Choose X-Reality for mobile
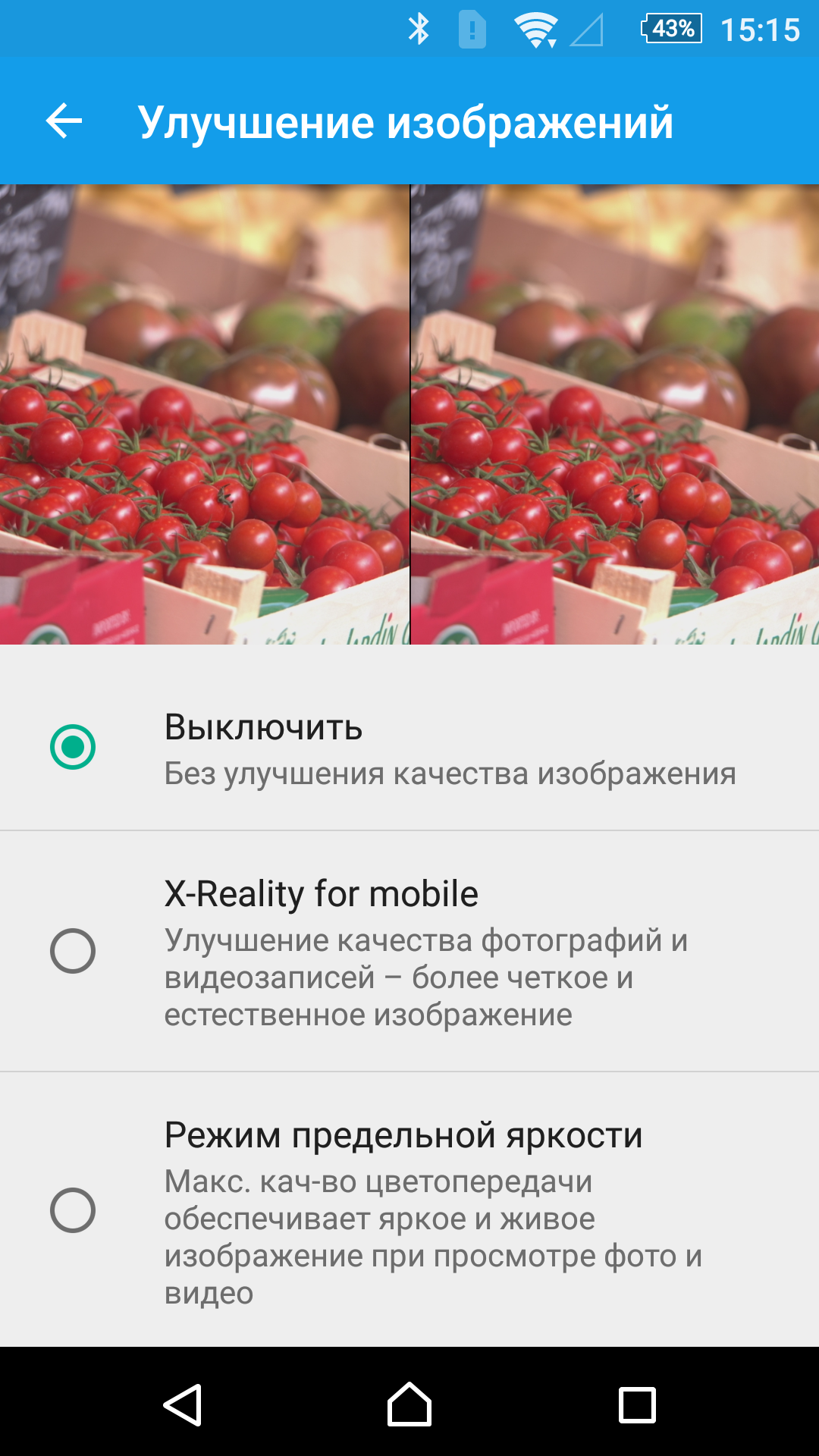This screenshot has height=1456, width=819. (409, 951)
